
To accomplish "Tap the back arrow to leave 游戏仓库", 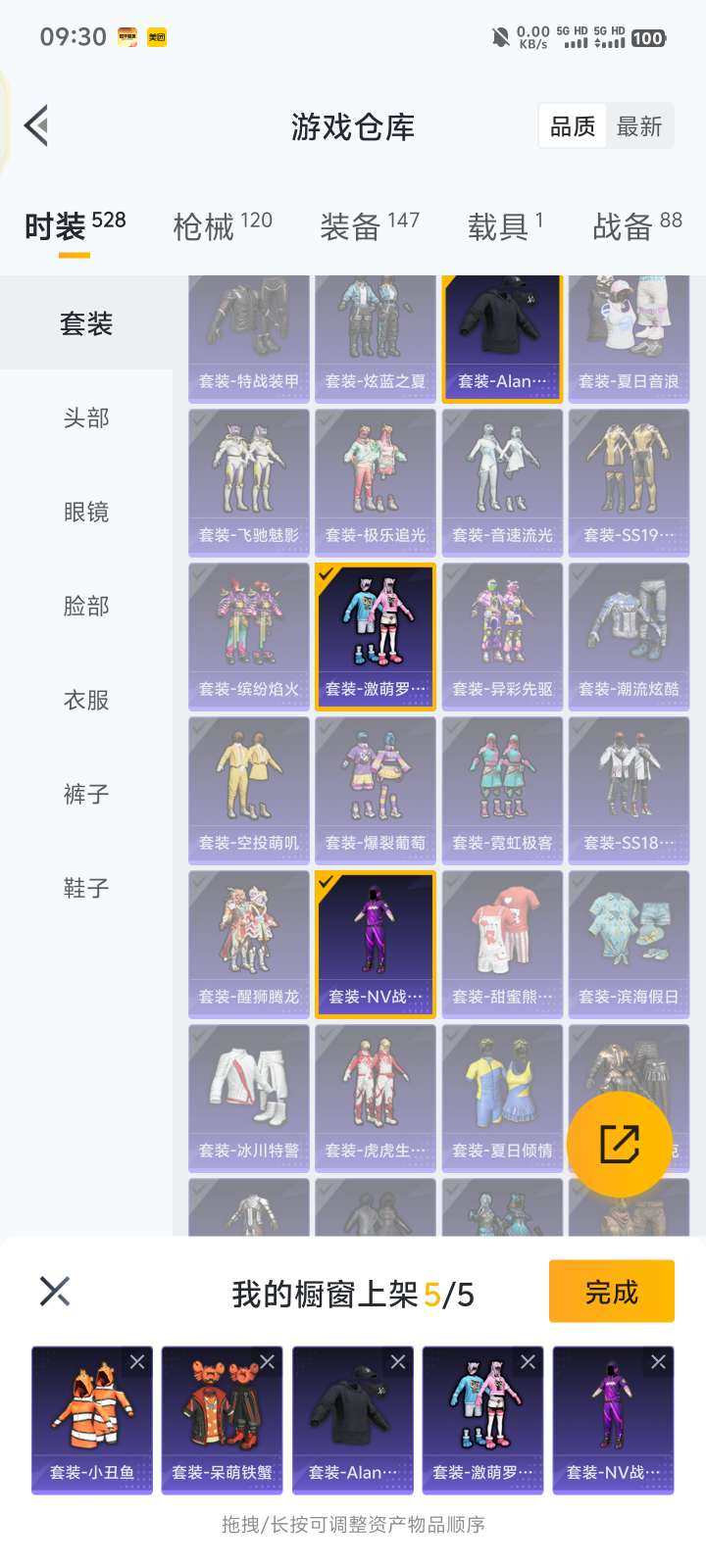I will 36,125.
